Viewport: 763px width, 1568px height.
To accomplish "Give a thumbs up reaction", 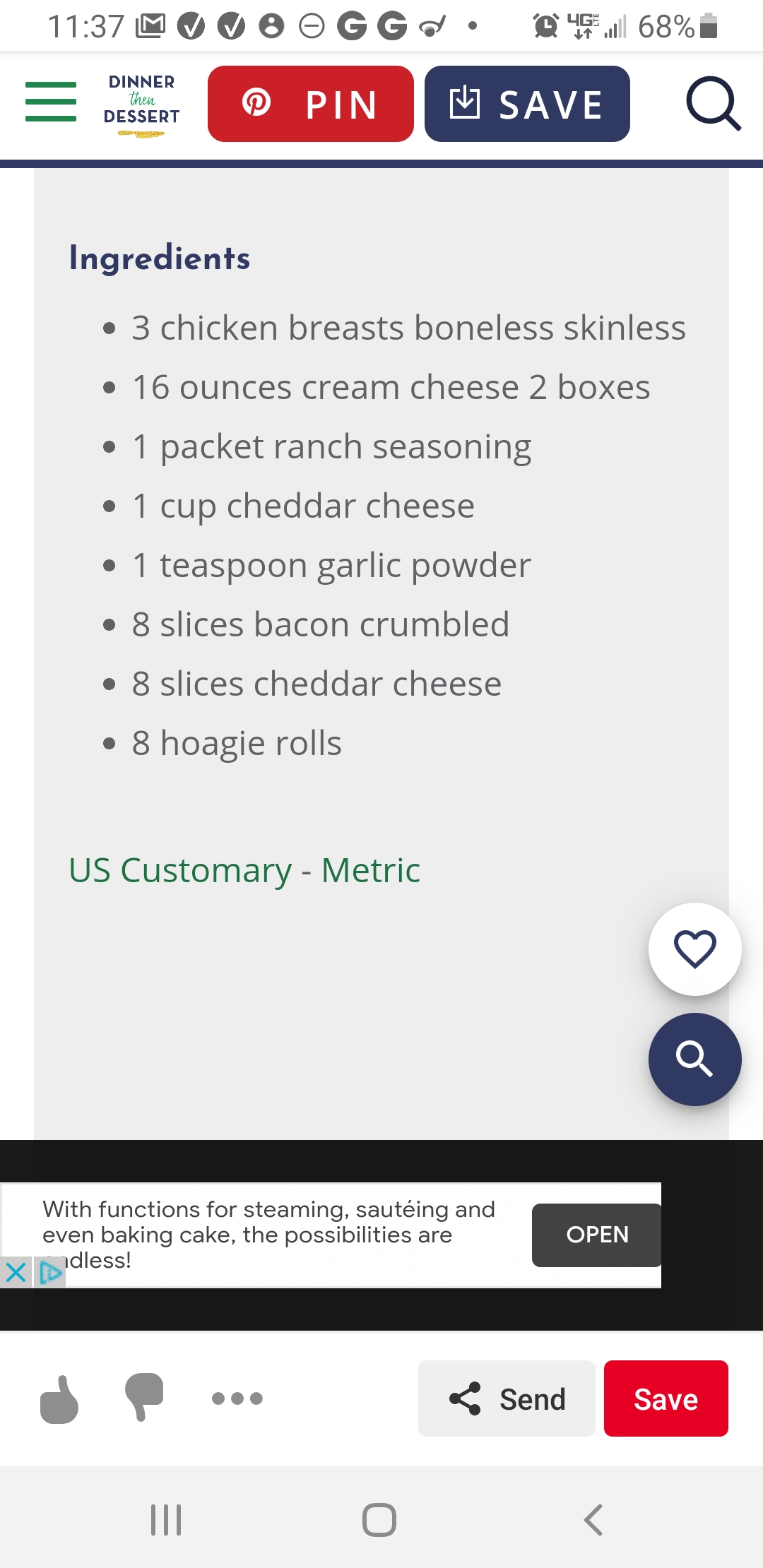I will [x=59, y=1398].
